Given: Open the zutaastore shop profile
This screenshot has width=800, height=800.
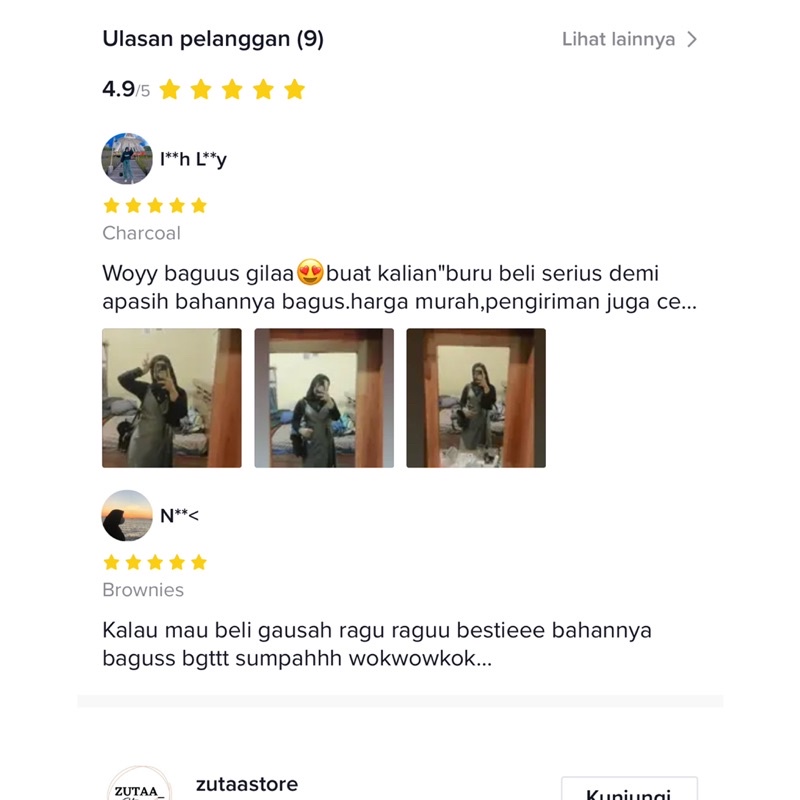Looking at the screenshot, I should (247, 785).
